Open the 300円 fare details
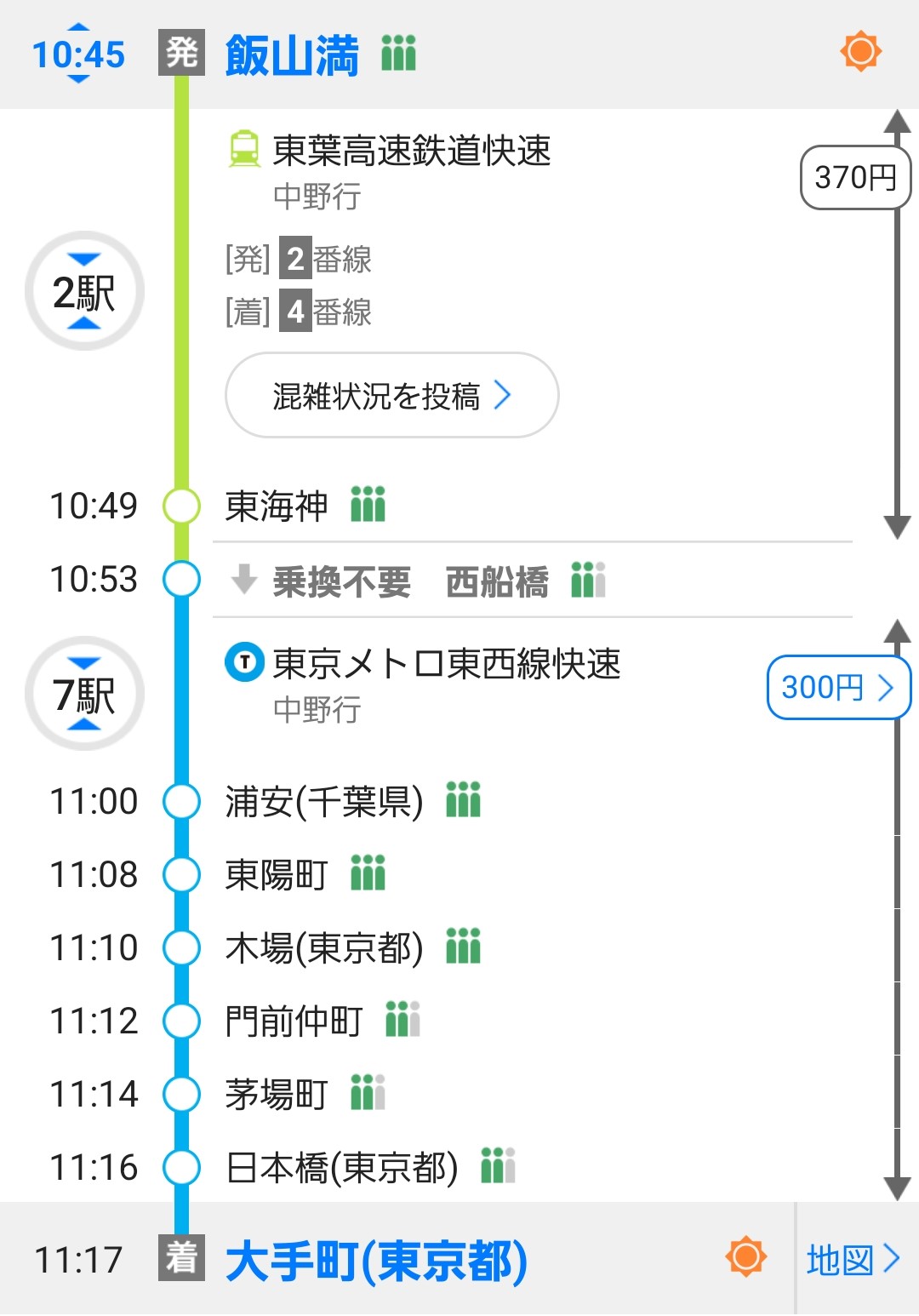 click(837, 687)
